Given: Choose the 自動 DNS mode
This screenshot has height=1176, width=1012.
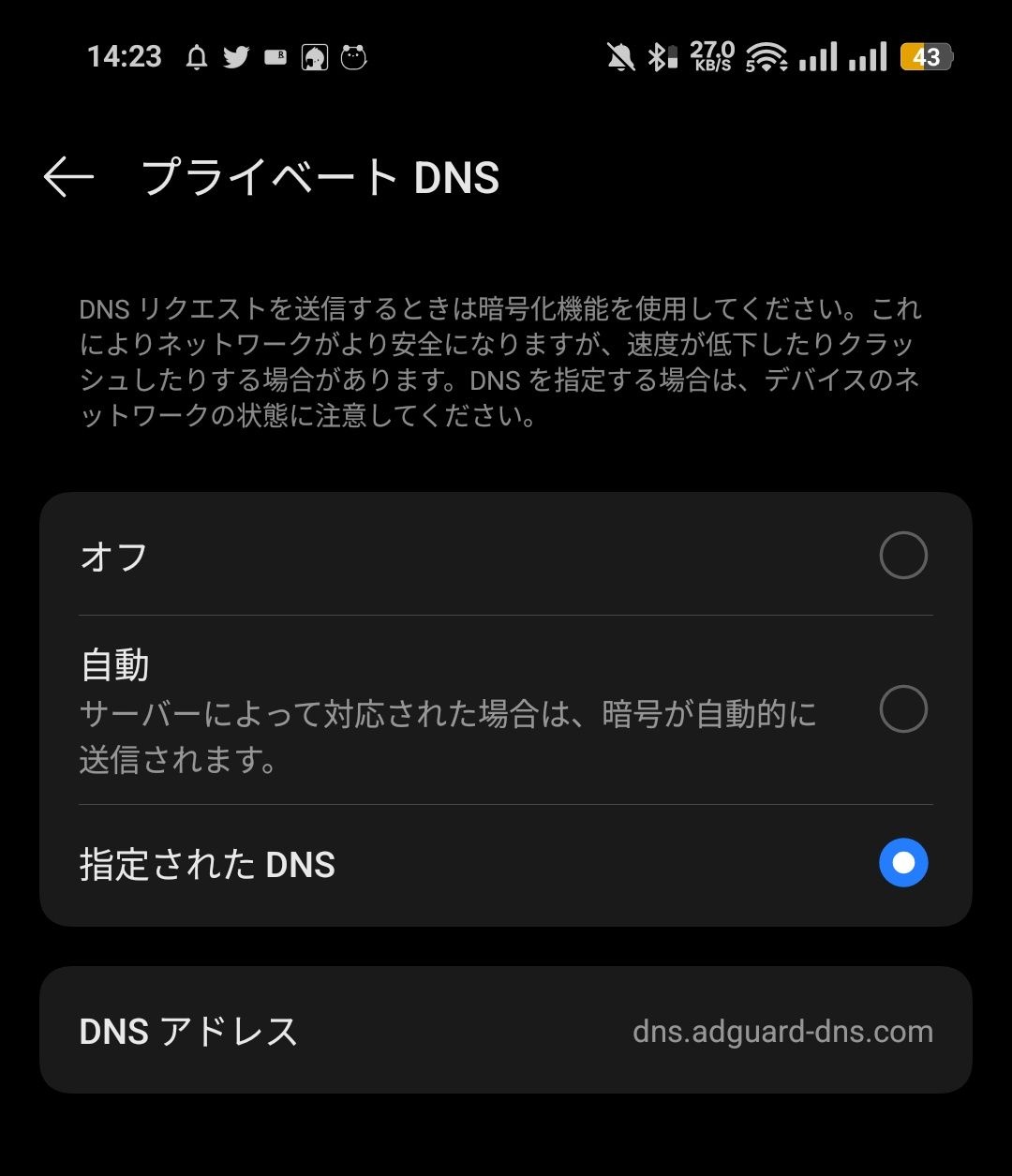Looking at the screenshot, I should [902, 708].
